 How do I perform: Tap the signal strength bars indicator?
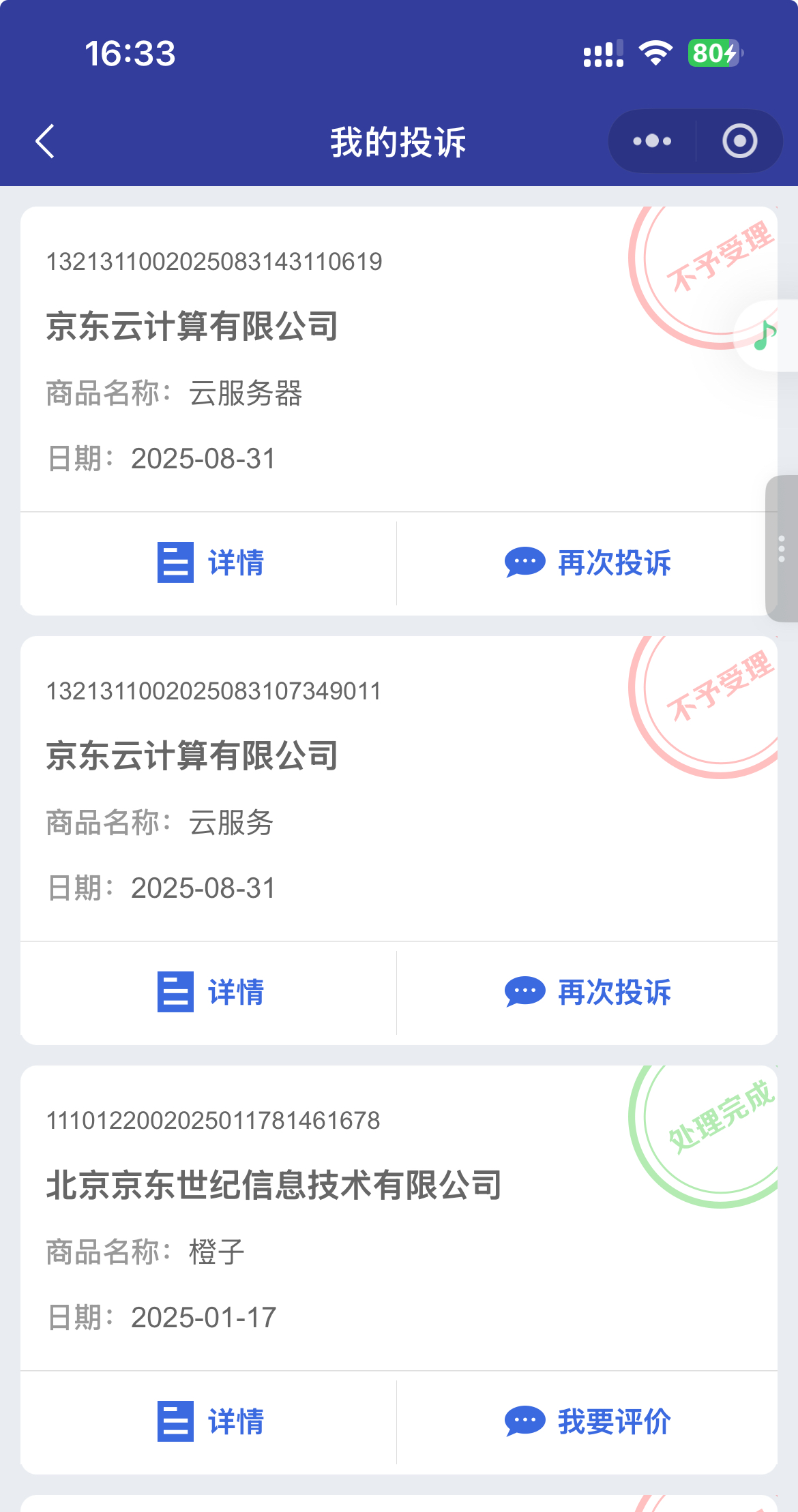click(x=602, y=51)
